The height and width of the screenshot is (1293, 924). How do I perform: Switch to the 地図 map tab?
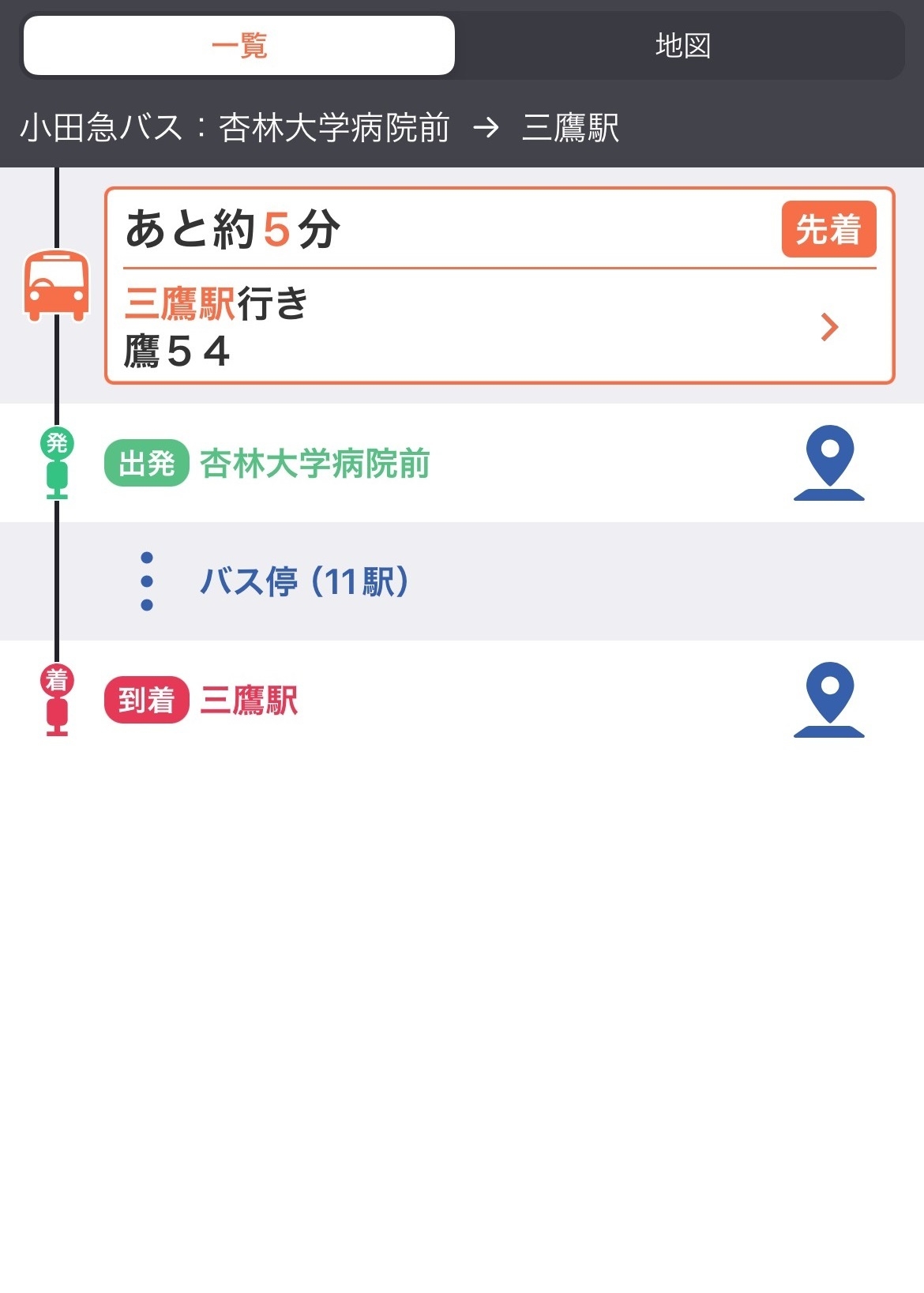click(x=682, y=46)
